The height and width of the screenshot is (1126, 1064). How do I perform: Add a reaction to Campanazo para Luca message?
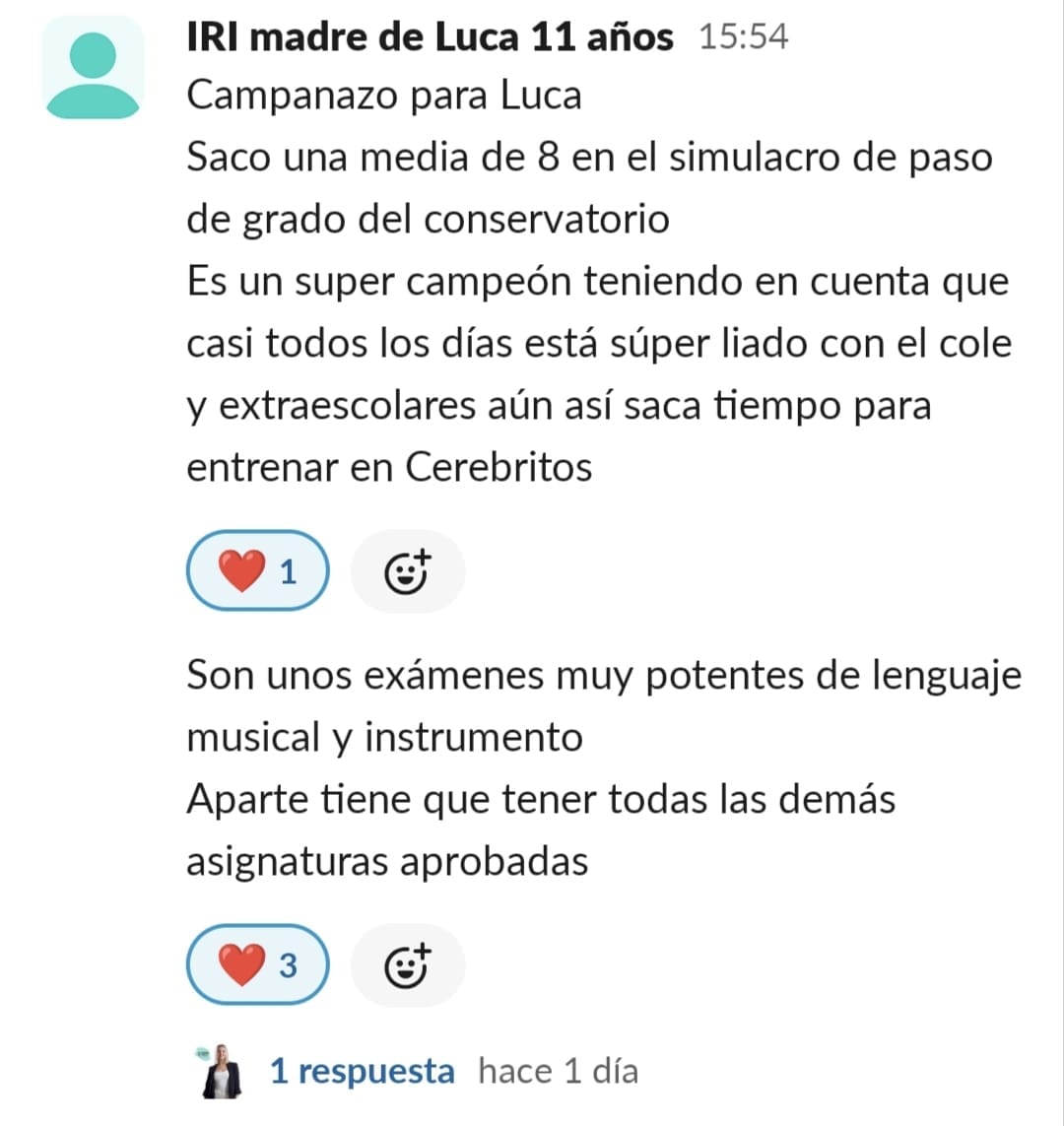click(408, 571)
